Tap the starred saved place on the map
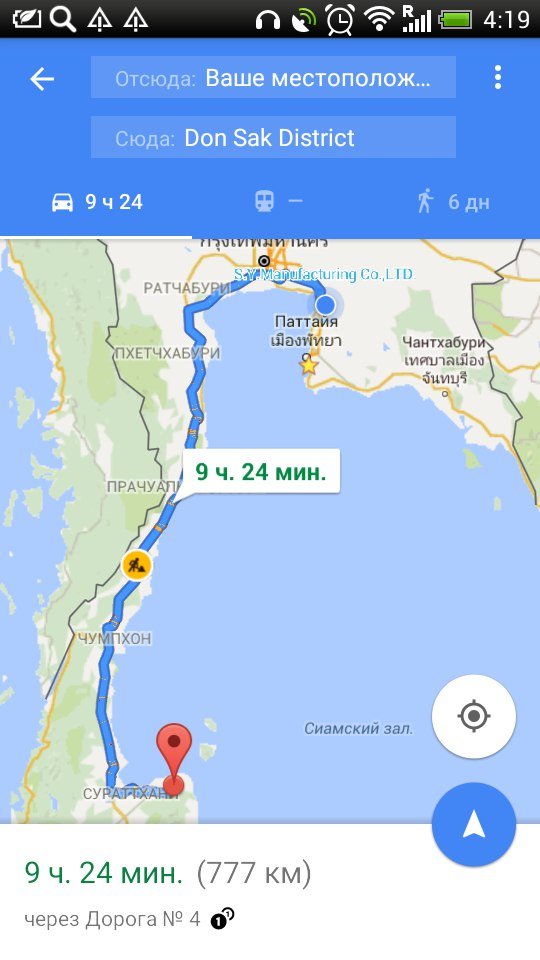The width and height of the screenshot is (540, 960). point(309,366)
